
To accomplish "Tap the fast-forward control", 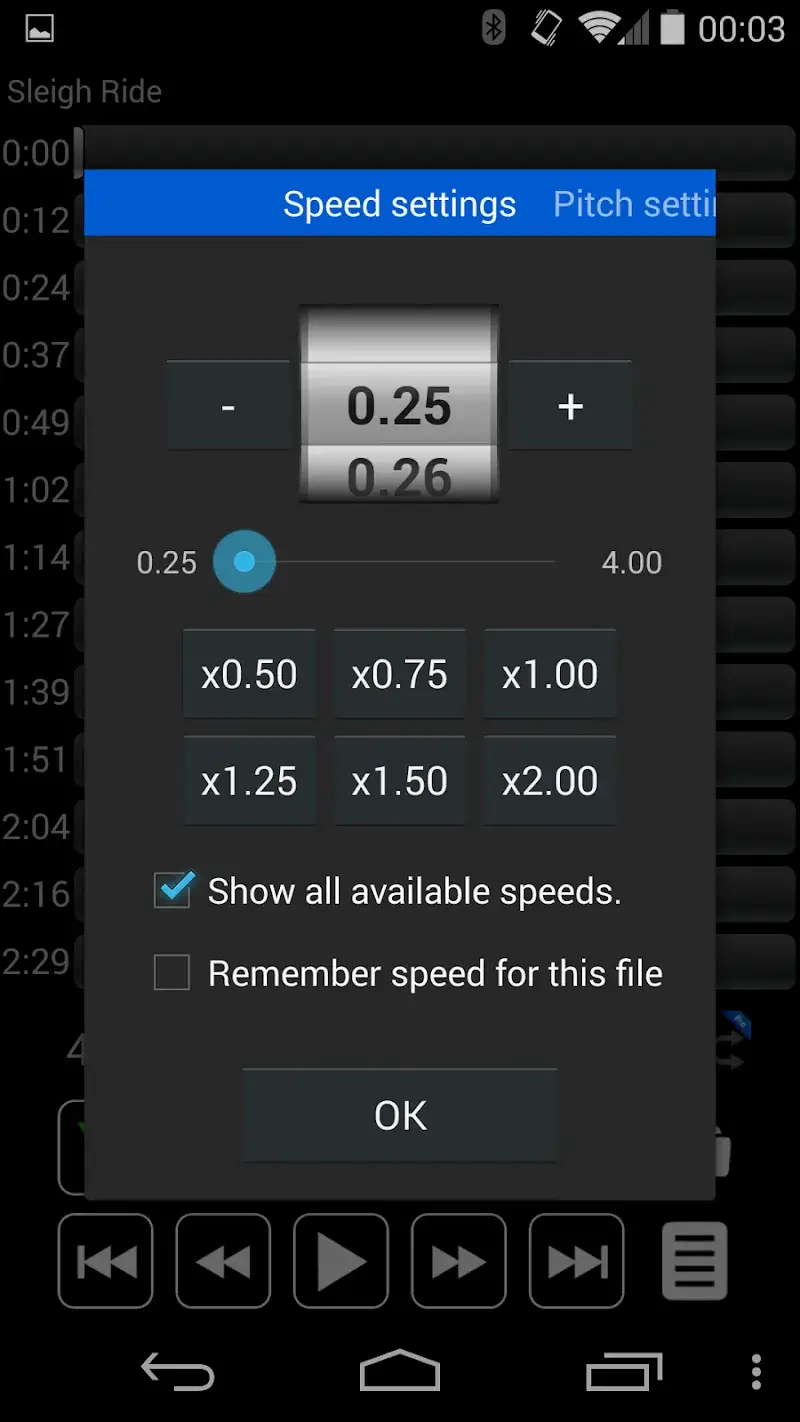I will pyautogui.click(x=458, y=1261).
